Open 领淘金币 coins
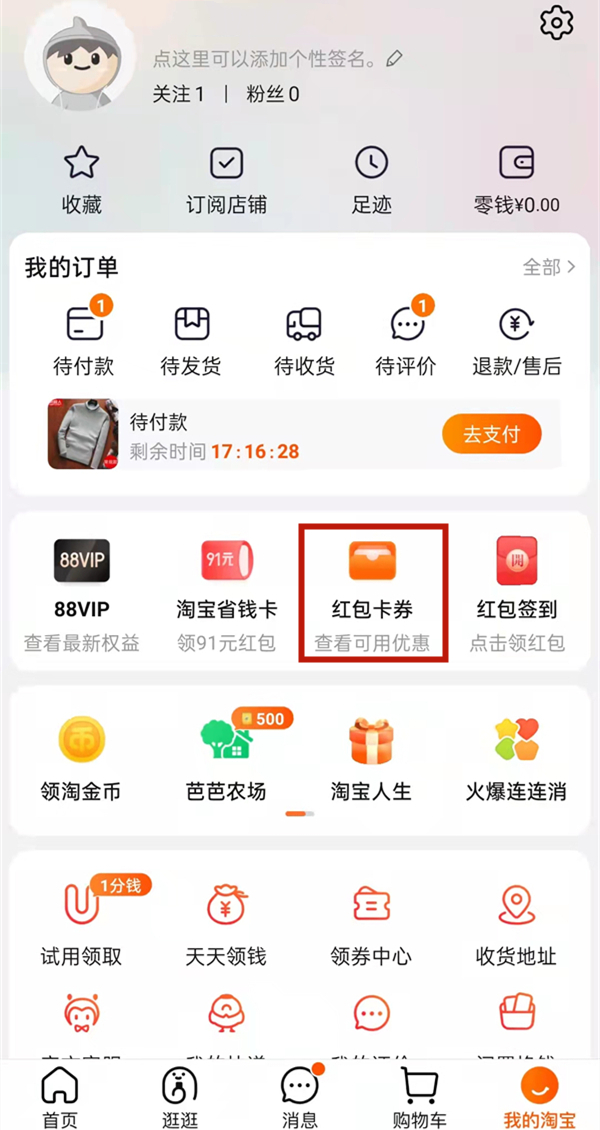The image size is (600, 1130). click(x=82, y=759)
